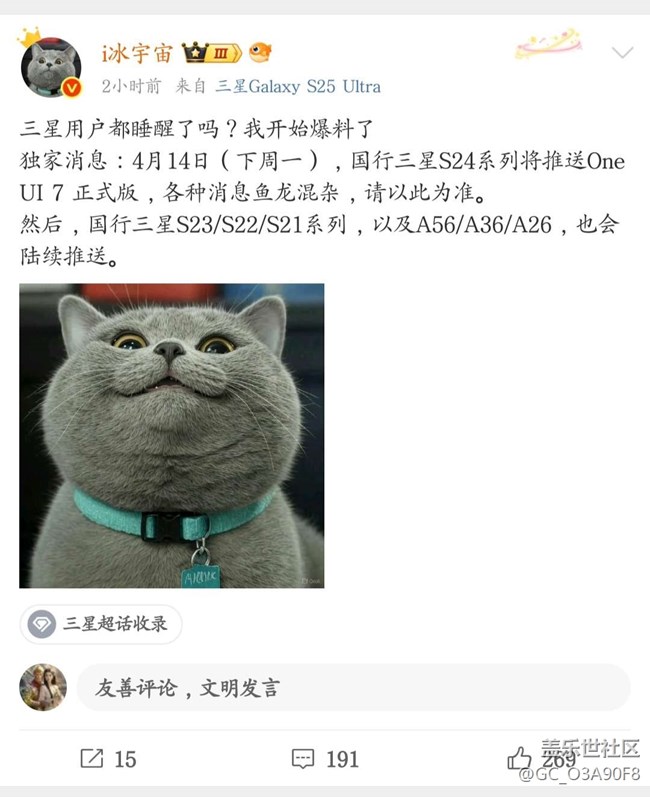Tap the 友善评论 comment input box
This screenshot has width=650, height=797.
pos(352,688)
